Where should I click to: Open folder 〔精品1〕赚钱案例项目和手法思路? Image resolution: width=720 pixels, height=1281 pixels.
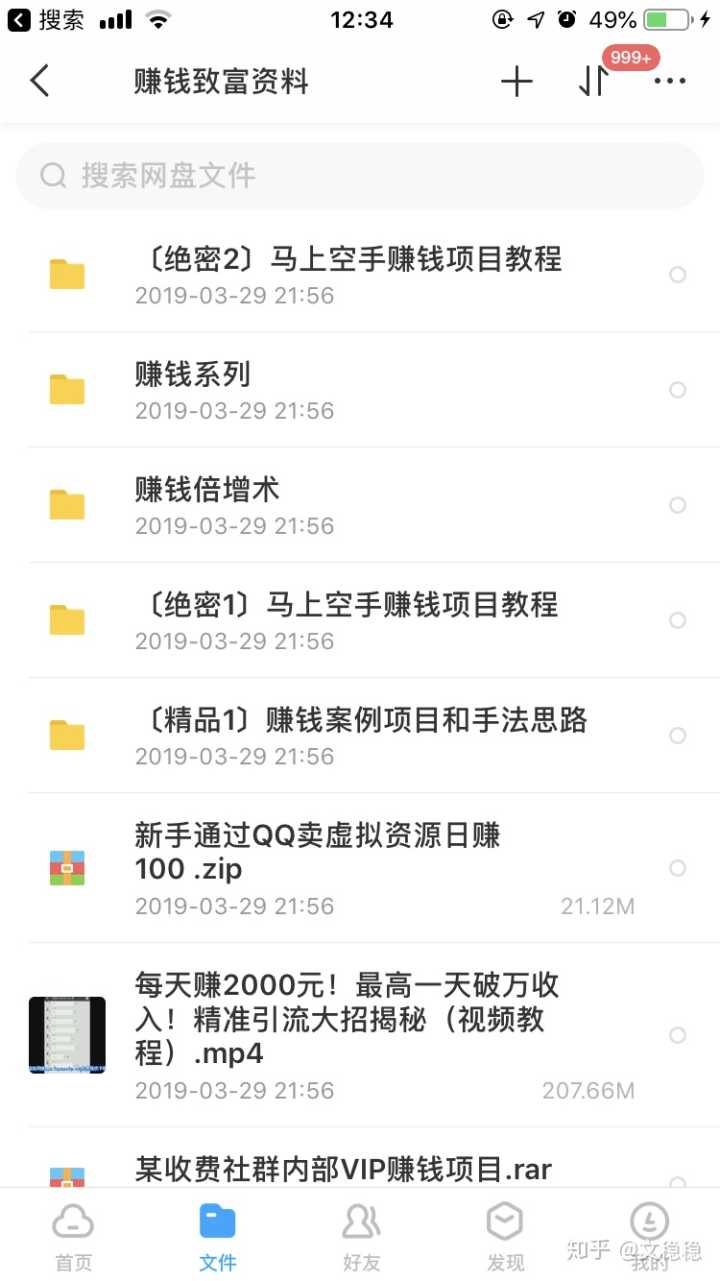pos(360,735)
